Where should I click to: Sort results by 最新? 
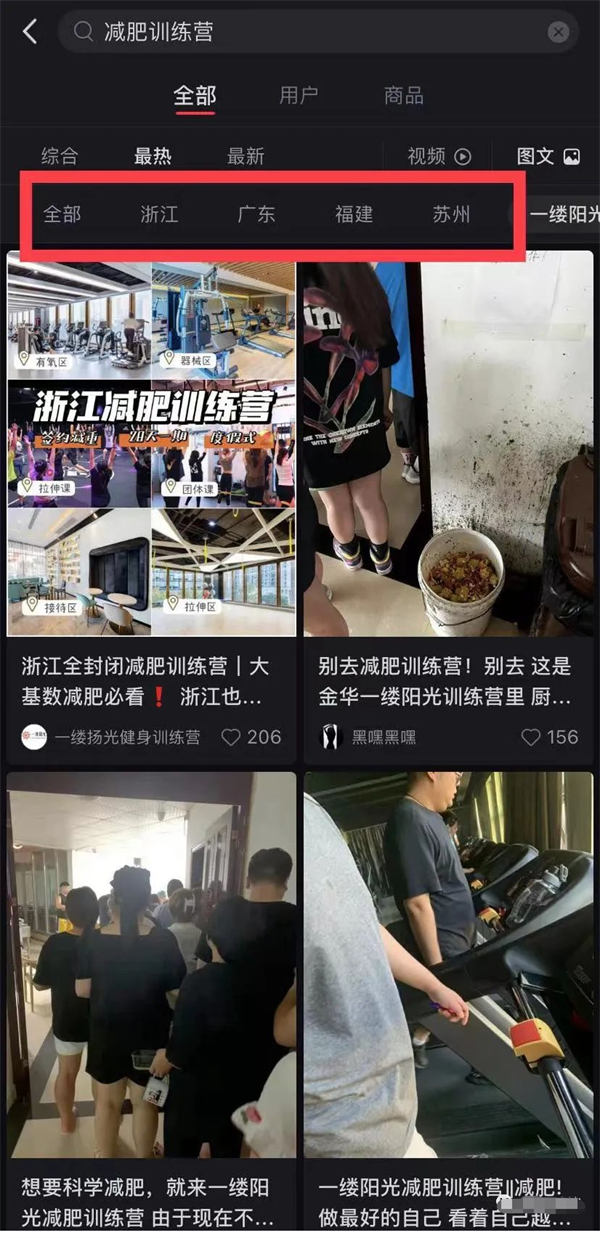tap(246, 156)
